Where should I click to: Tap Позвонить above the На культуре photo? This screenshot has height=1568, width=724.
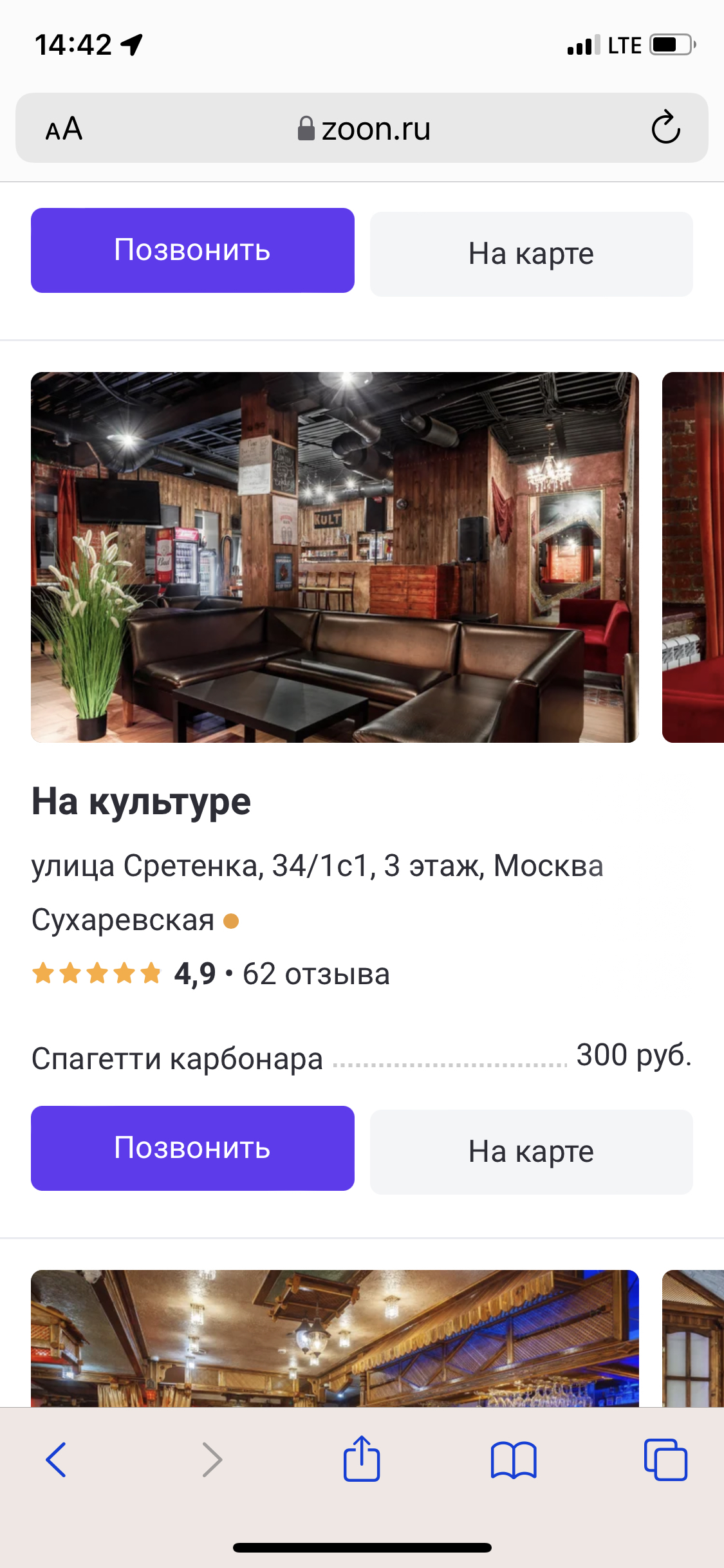click(x=192, y=250)
